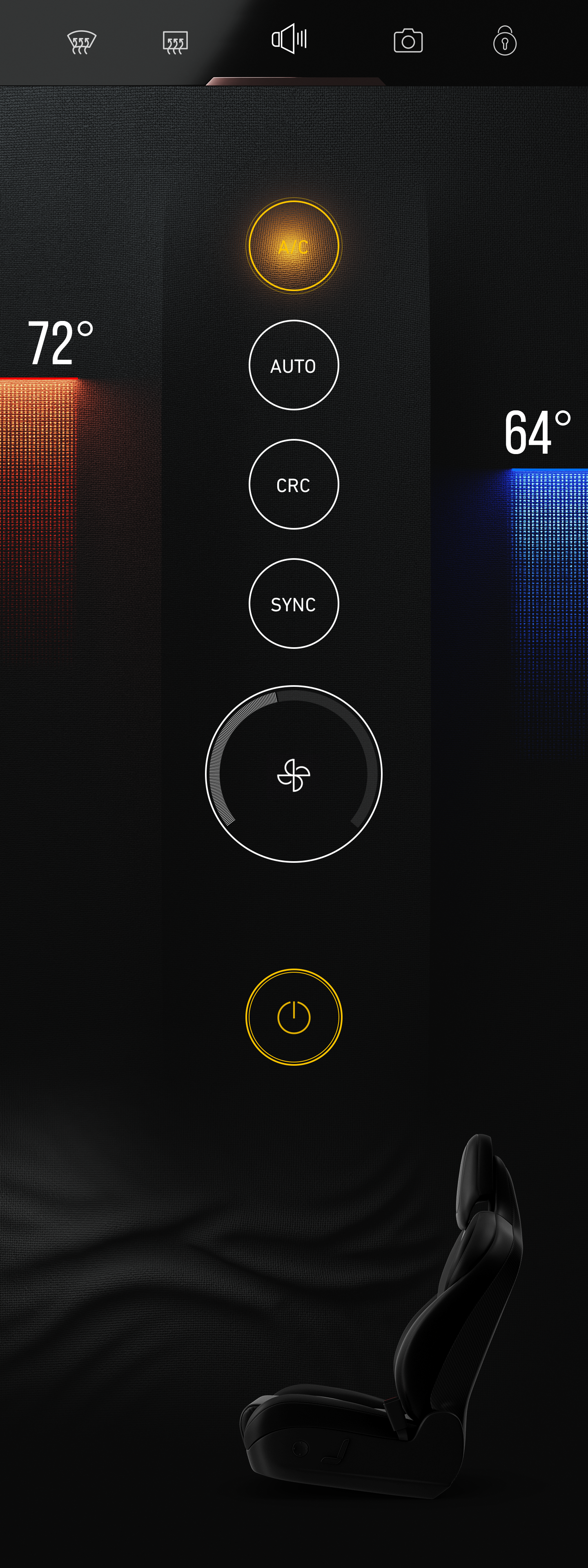Open the camera view
The height and width of the screenshot is (1568, 588).
(x=408, y=41)
